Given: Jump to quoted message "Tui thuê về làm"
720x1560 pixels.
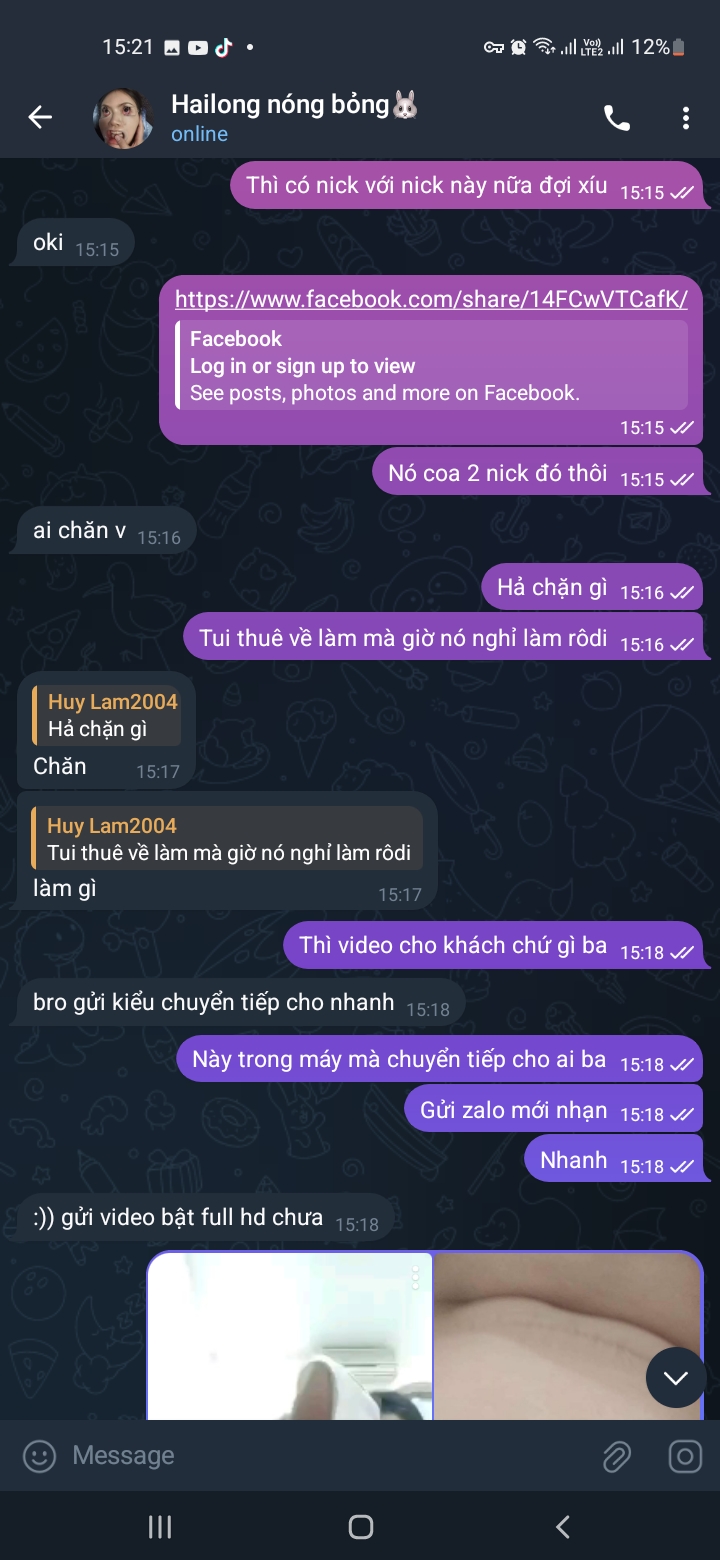Looking at the screenshot, I should [x=228, y=840].
